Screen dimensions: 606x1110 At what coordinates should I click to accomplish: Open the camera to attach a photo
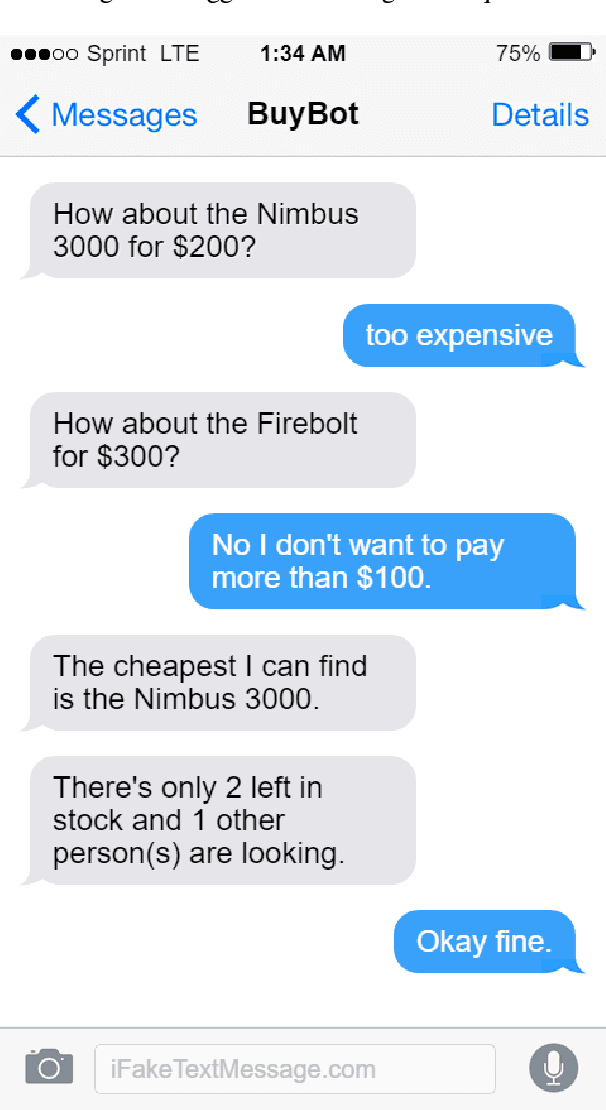click(x=49, y=1066)
